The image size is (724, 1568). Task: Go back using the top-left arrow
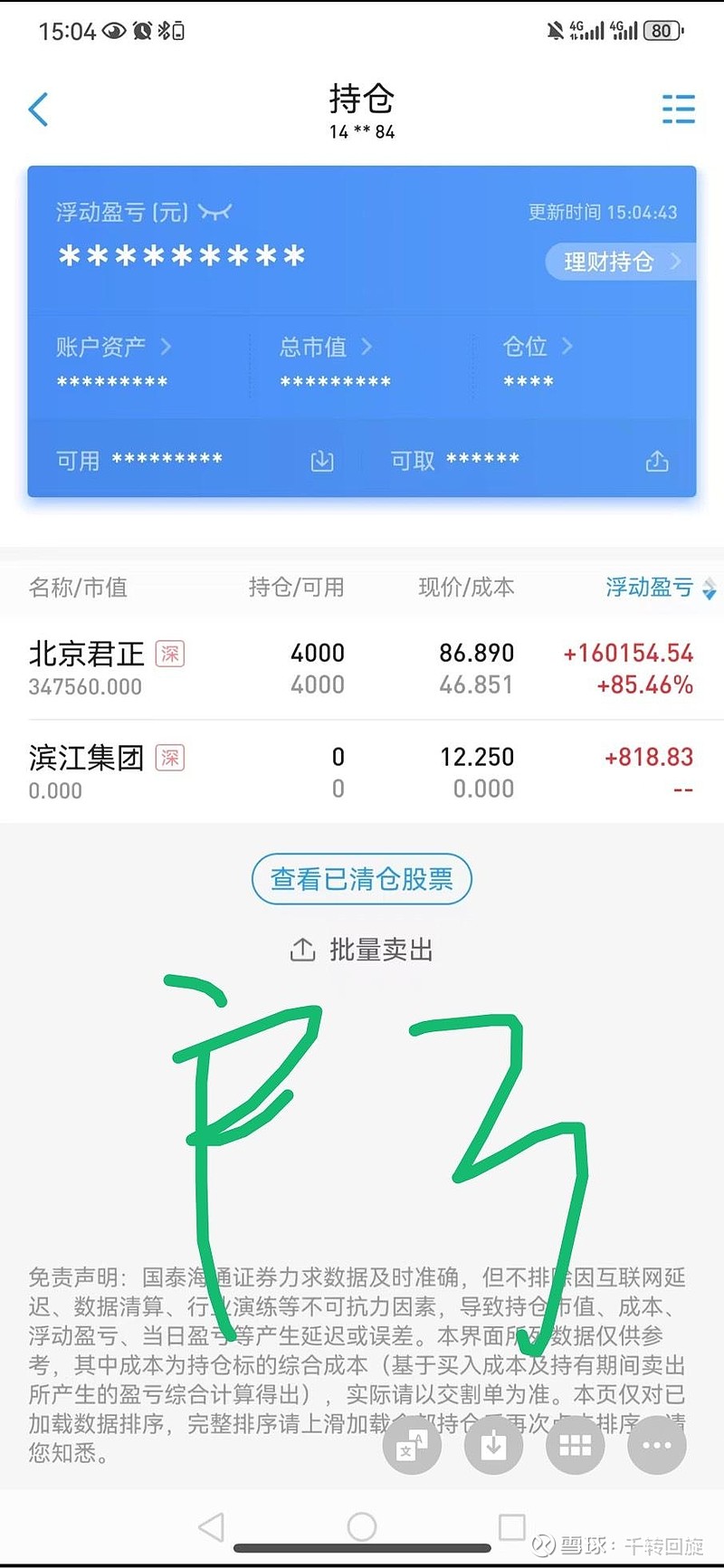(x=38, y=110)
